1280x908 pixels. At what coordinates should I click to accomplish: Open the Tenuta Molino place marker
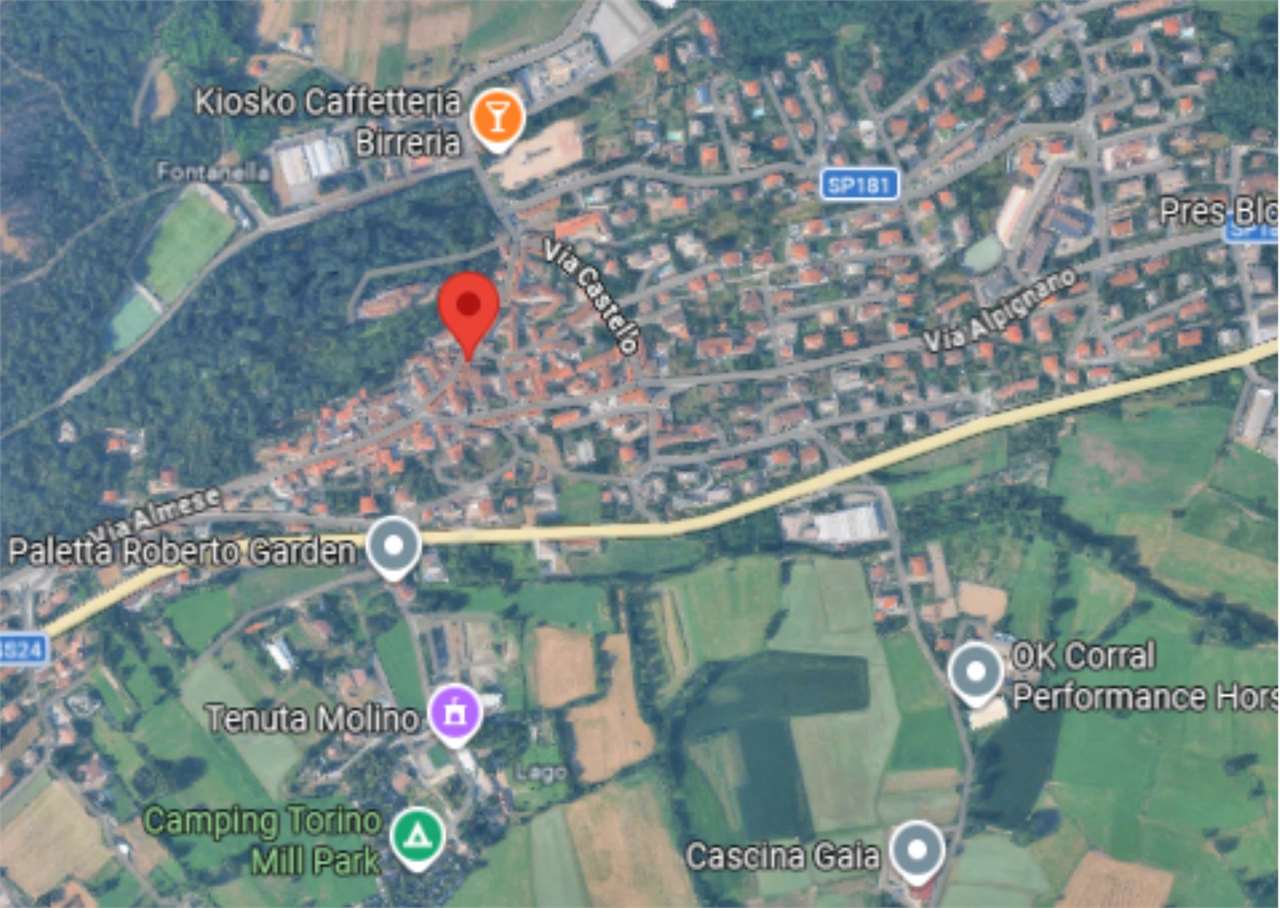point(455,714)
